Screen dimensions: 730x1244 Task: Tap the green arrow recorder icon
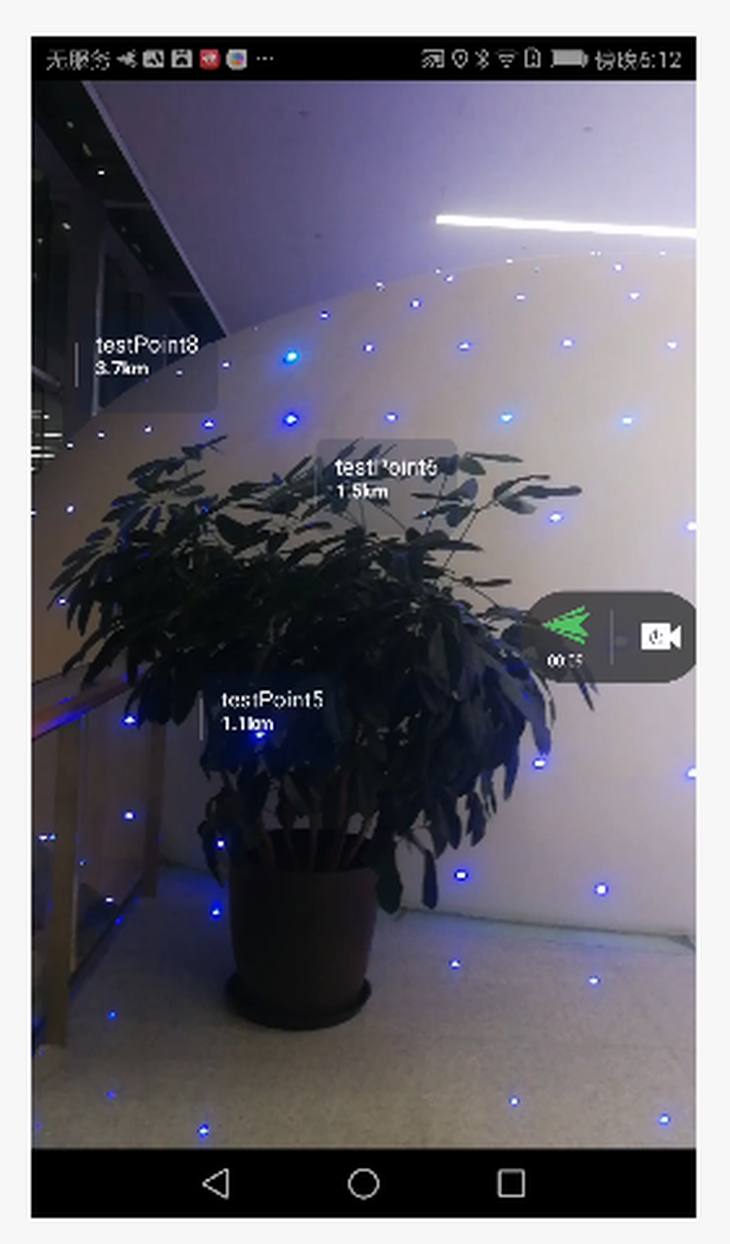coord(567,627)
